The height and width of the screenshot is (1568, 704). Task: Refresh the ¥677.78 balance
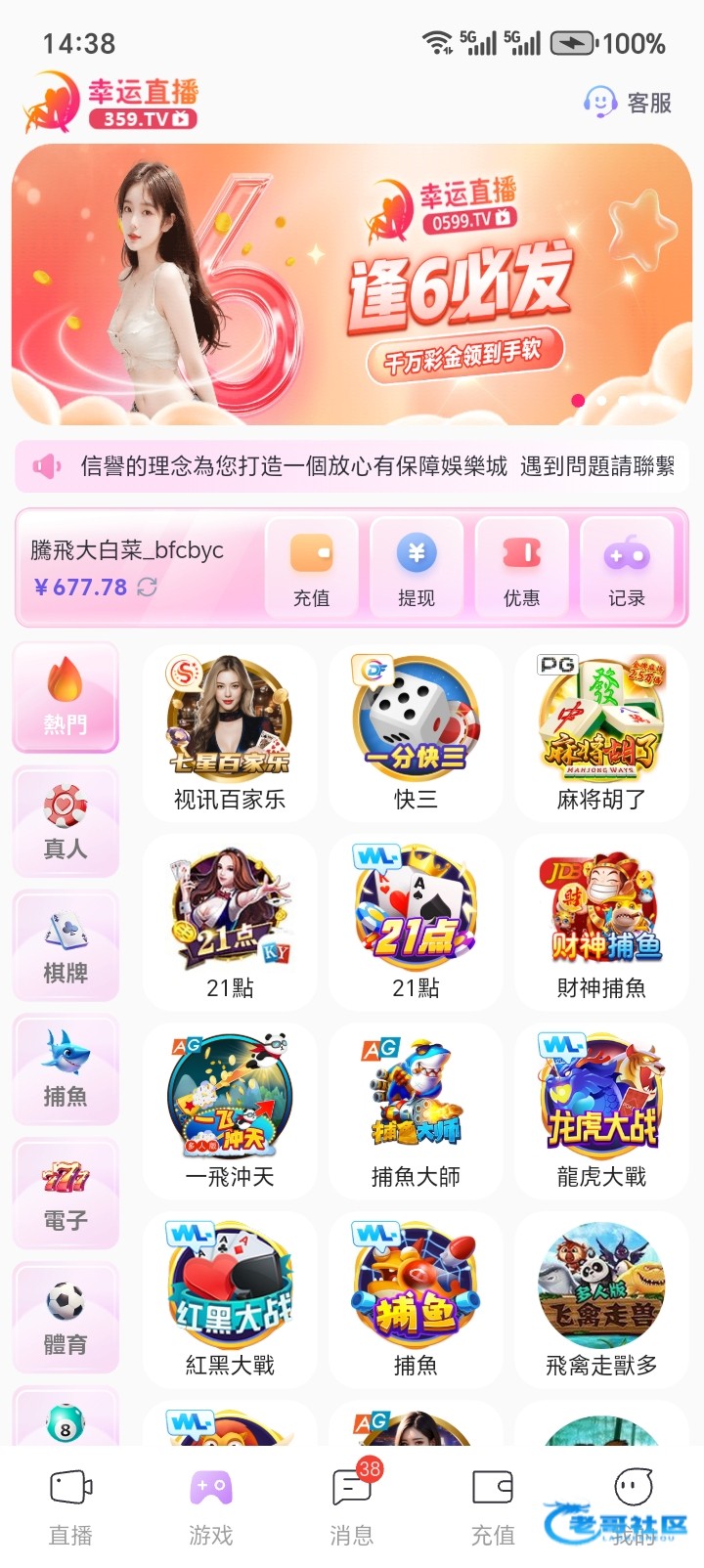click(147, 587)
